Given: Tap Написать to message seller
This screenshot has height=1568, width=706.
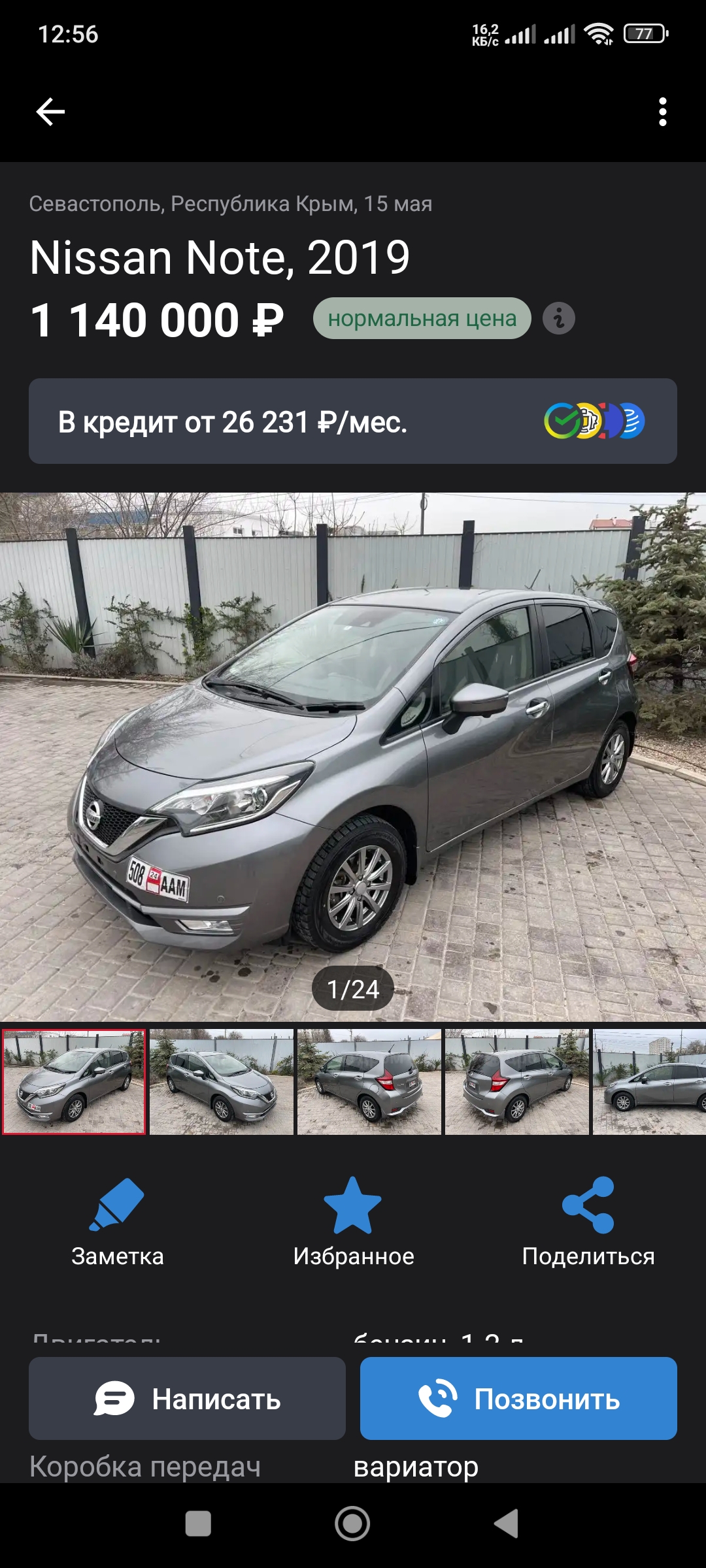Looking at the screenshot, I should pyautogui.click(x=187, y=1399).
